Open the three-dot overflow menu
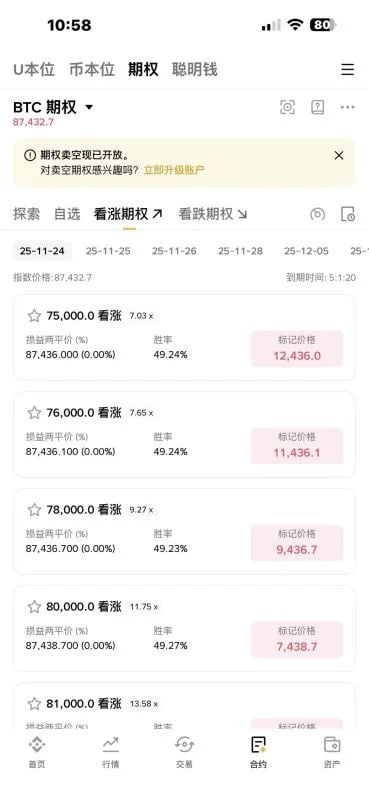Image resolution: width=369 pixels, height=800 pixels. (x=348, y=107)
